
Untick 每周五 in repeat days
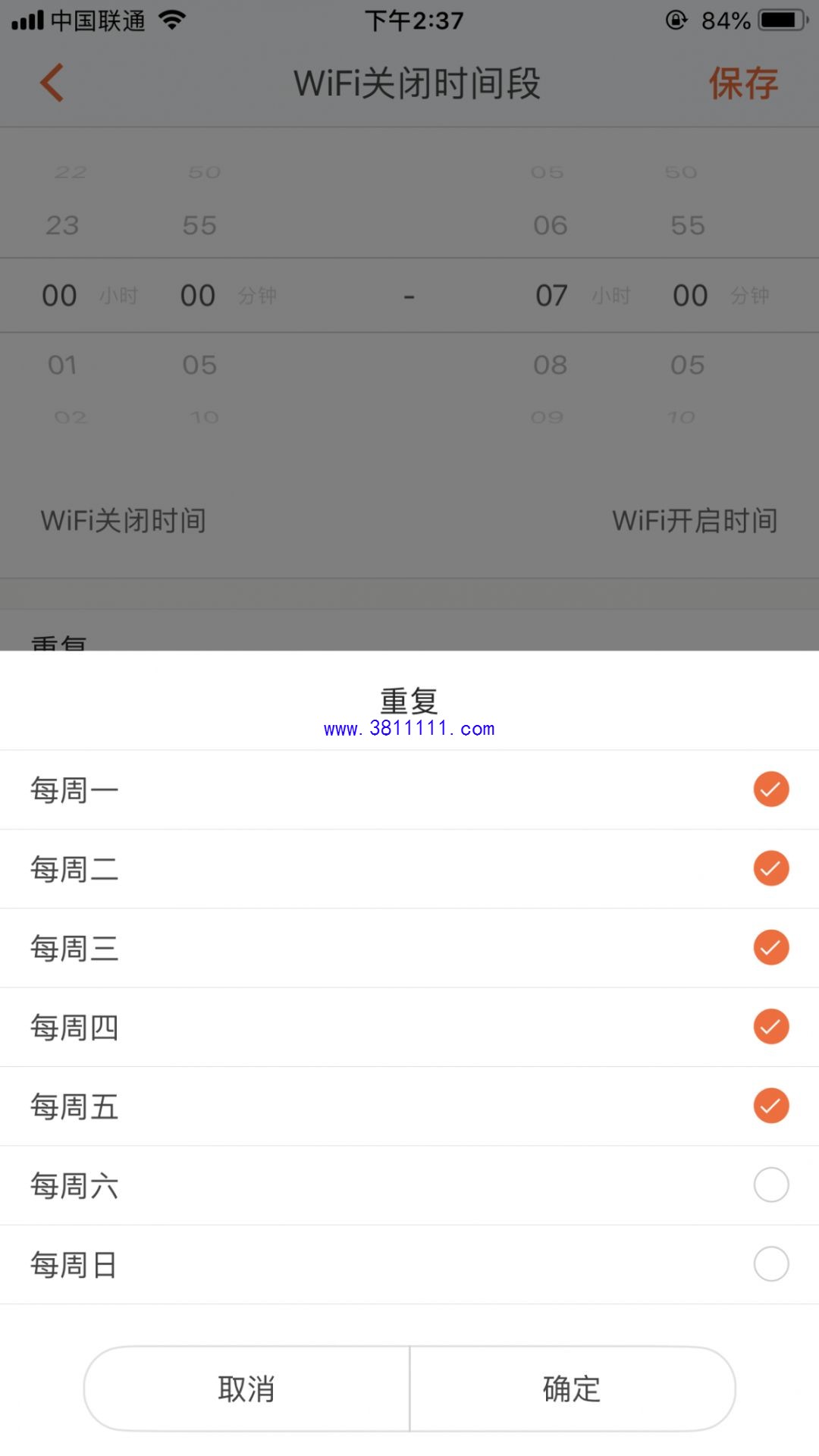(x=770, y=1106)
